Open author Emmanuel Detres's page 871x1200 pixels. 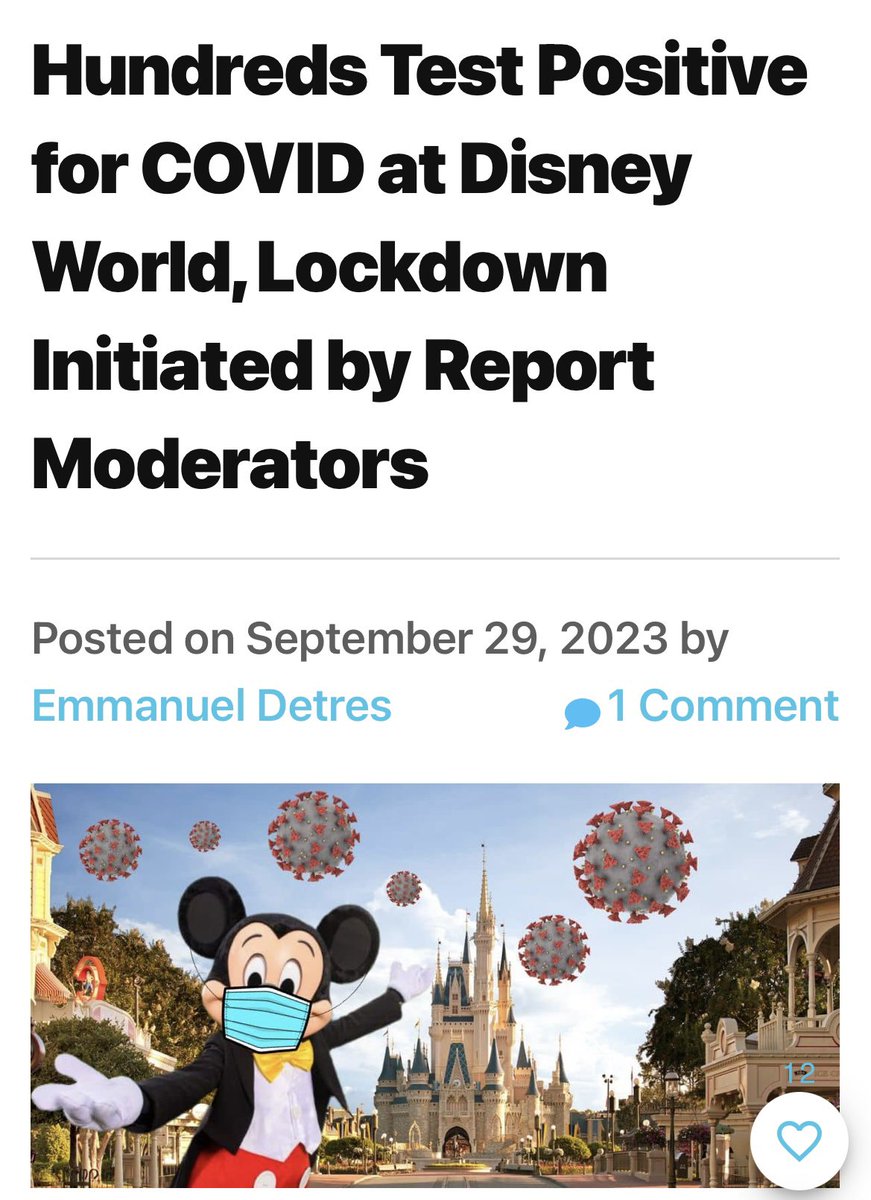pos(211,706)
